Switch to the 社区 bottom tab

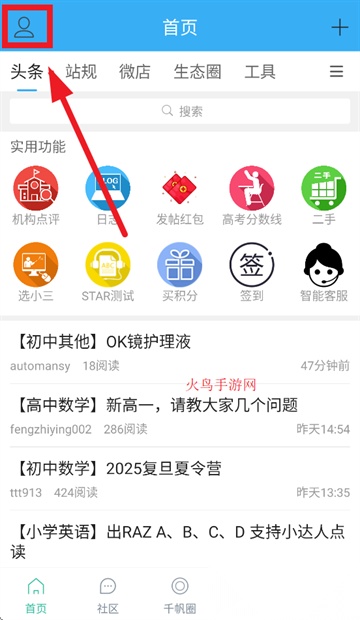point(108,595)
